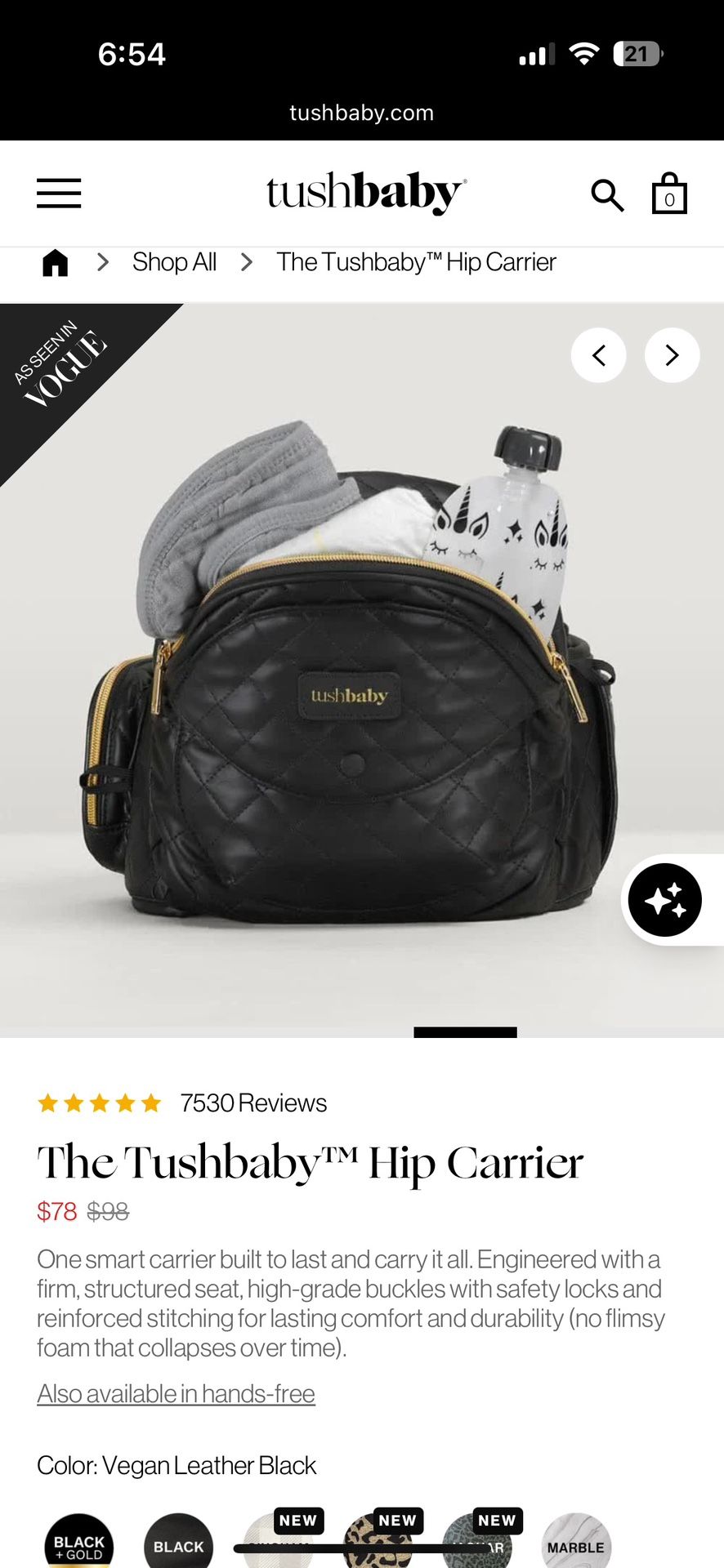Click the 'Also available in hands-free' link
Image resolution: width=724 pixels, height=1568 pixels.
(x=175, y=1394)
